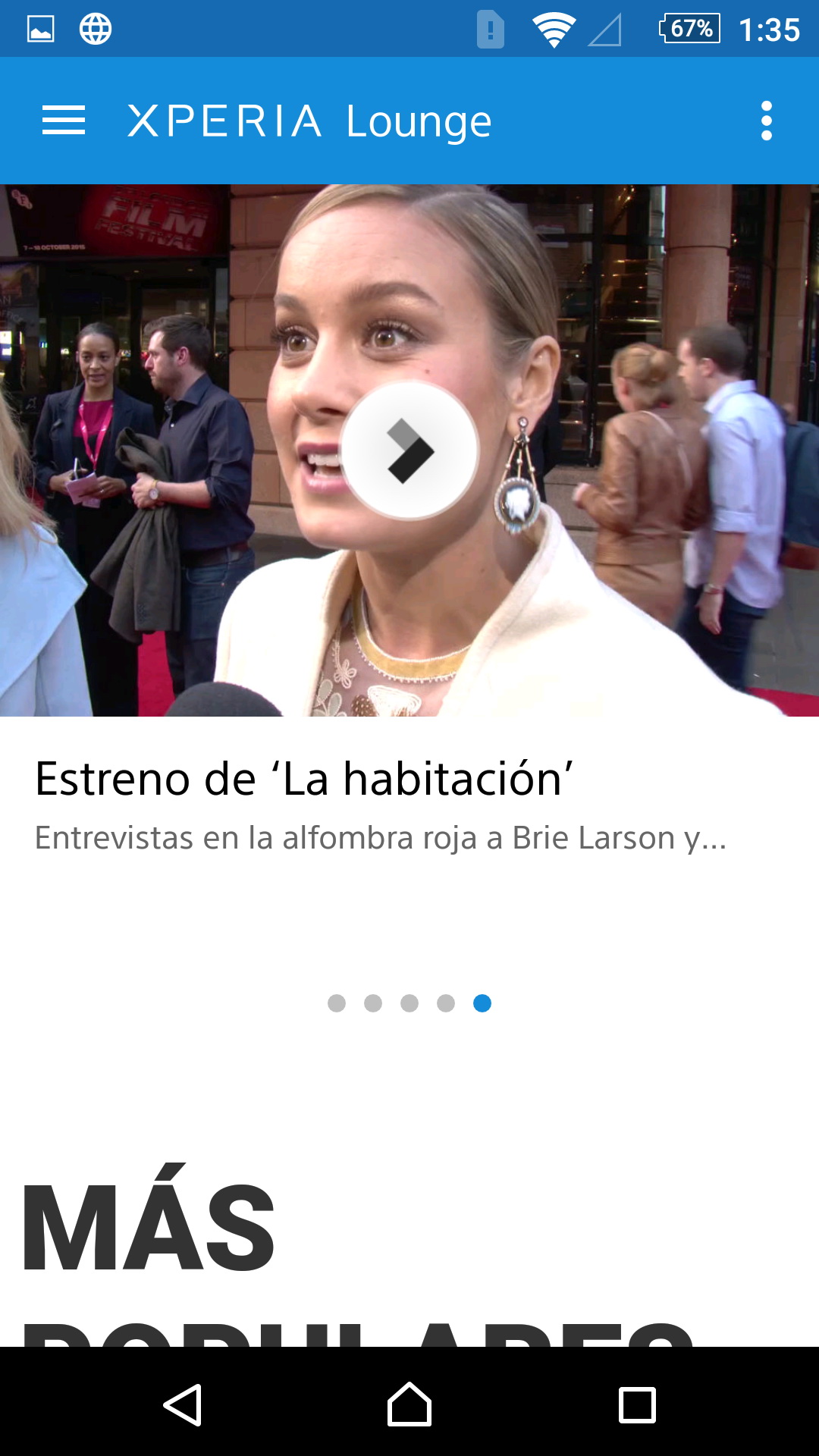Open the hamburger navigation drawer

click(64, 121)
